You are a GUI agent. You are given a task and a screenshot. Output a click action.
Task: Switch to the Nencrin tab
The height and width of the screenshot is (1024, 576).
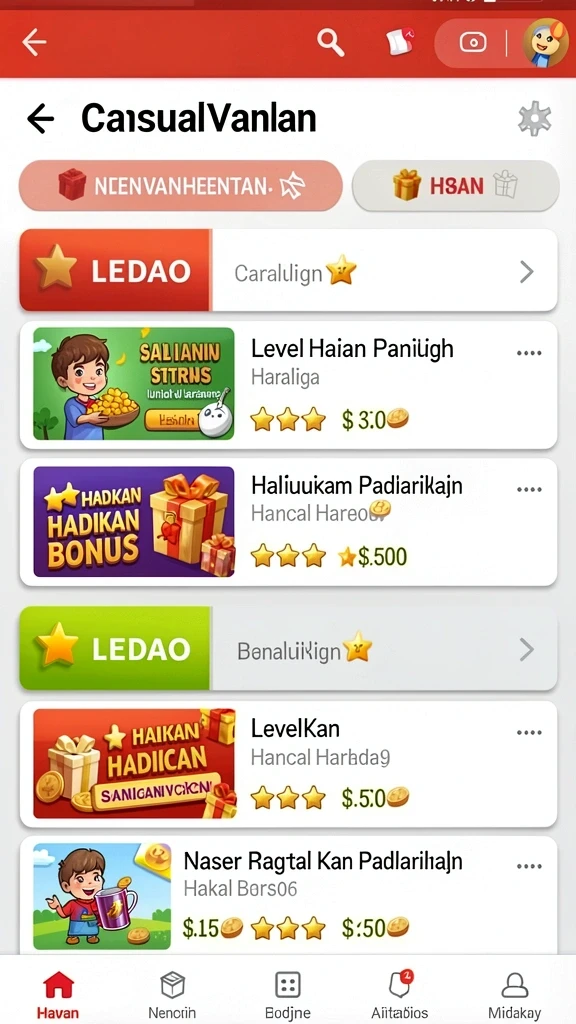pos(172,995)
